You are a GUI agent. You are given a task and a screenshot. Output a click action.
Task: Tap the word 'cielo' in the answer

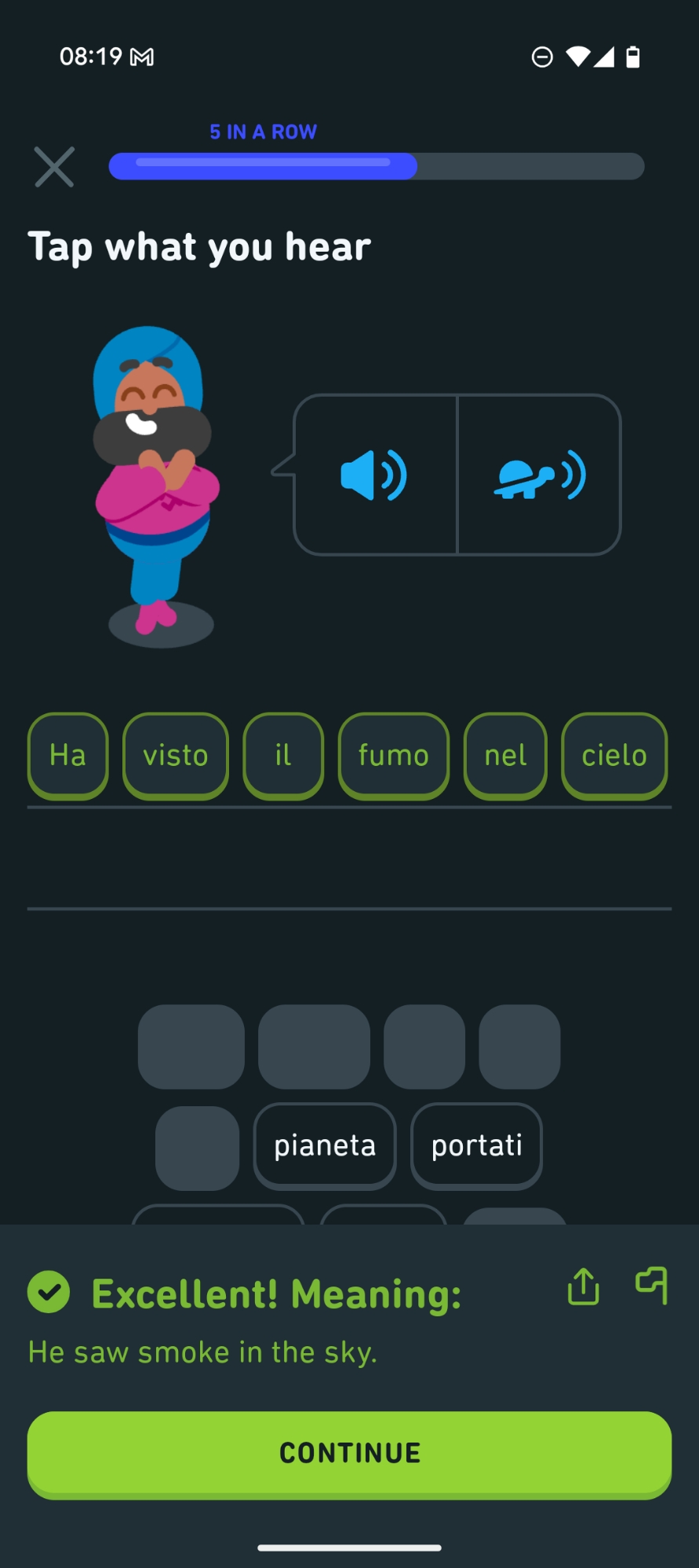(614, 756)
